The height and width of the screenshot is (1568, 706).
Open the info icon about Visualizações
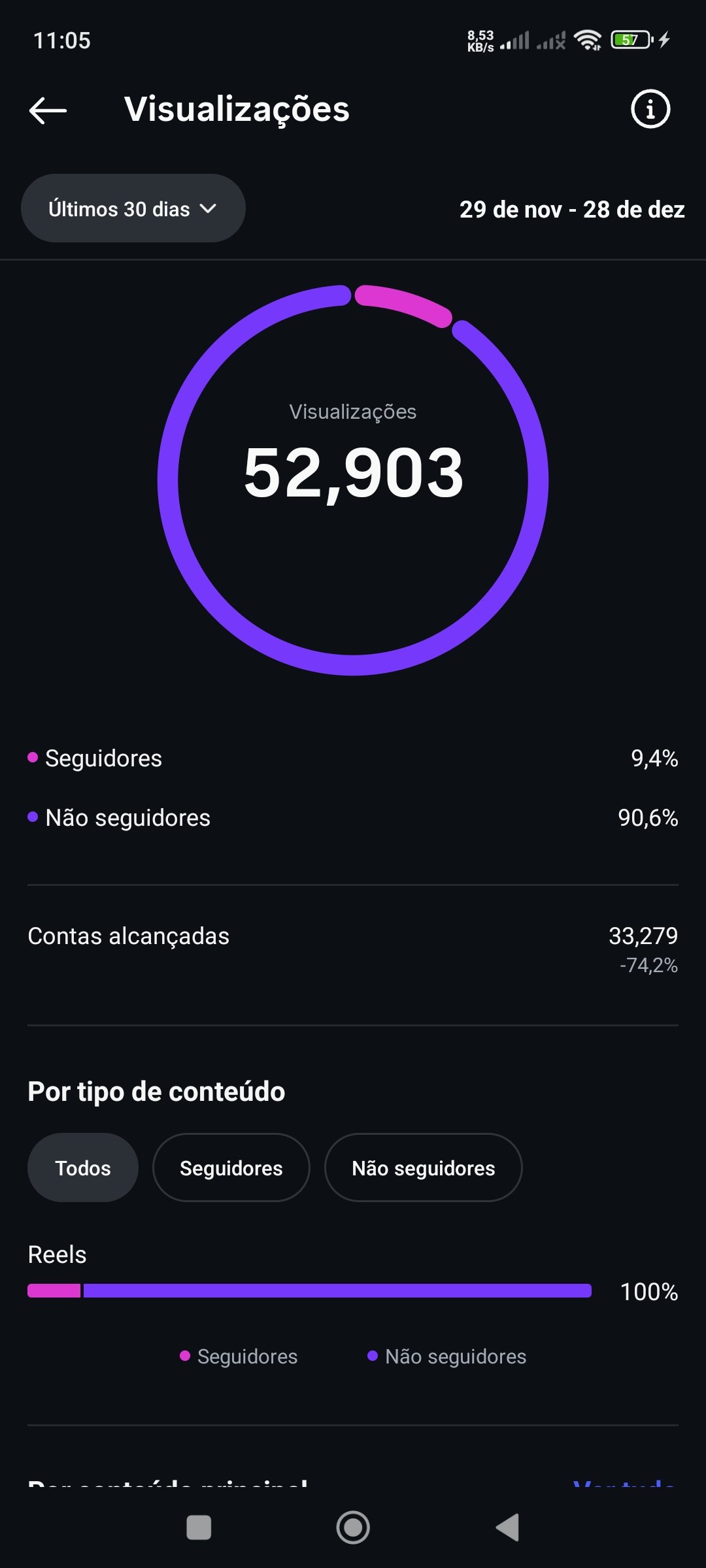(650, 109)
